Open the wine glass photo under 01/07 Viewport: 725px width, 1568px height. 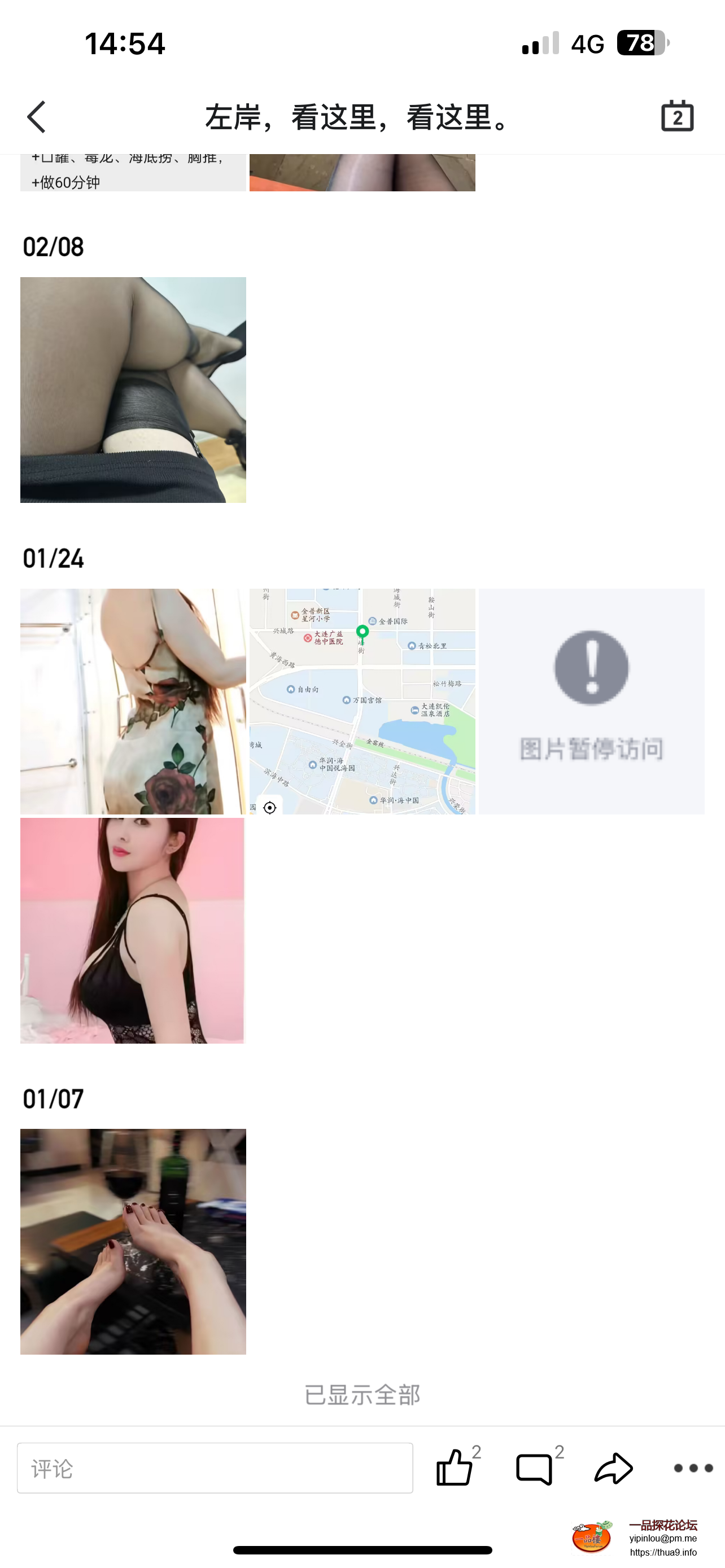(x=133, y=1242)
